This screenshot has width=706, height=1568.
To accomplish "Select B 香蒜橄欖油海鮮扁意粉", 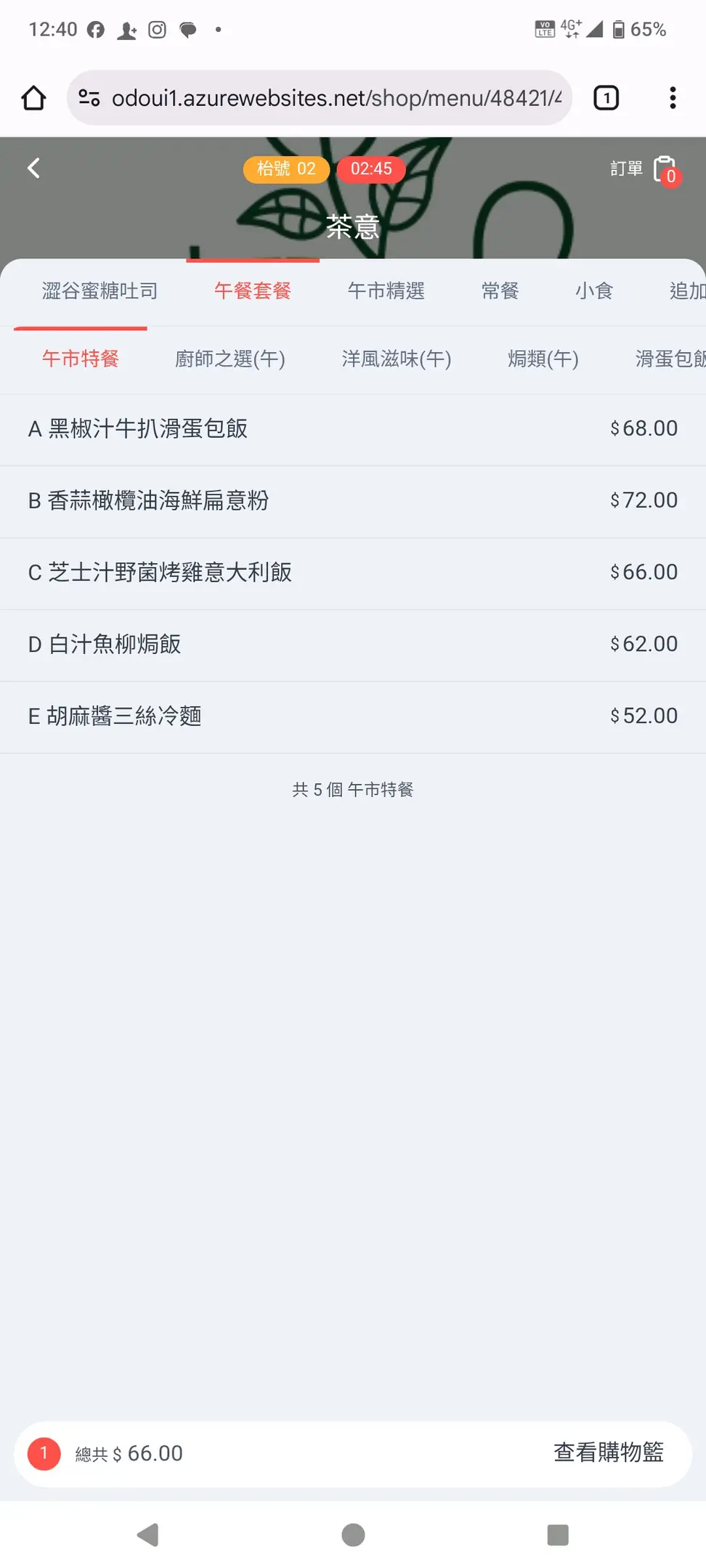I will (353, 501).
